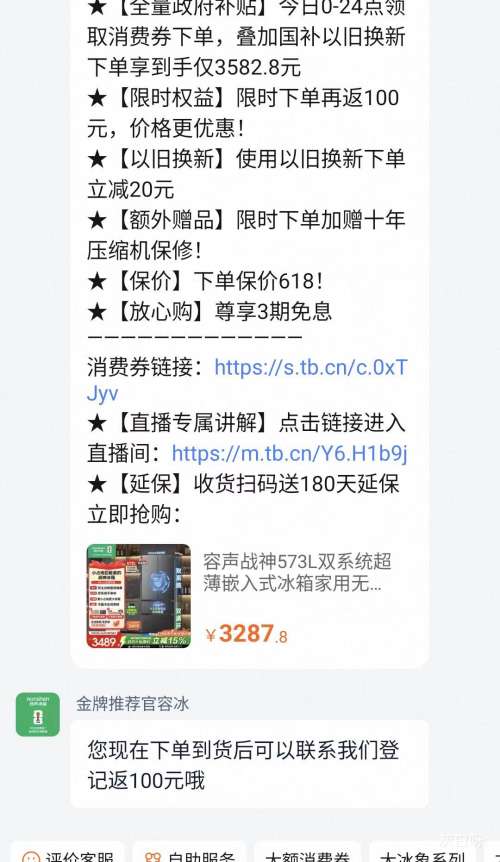Image resolution: width=500 pixels, height=862 pixels.
Task: Tap the 评价客服 chip
Action: click(x=68, y=854)
